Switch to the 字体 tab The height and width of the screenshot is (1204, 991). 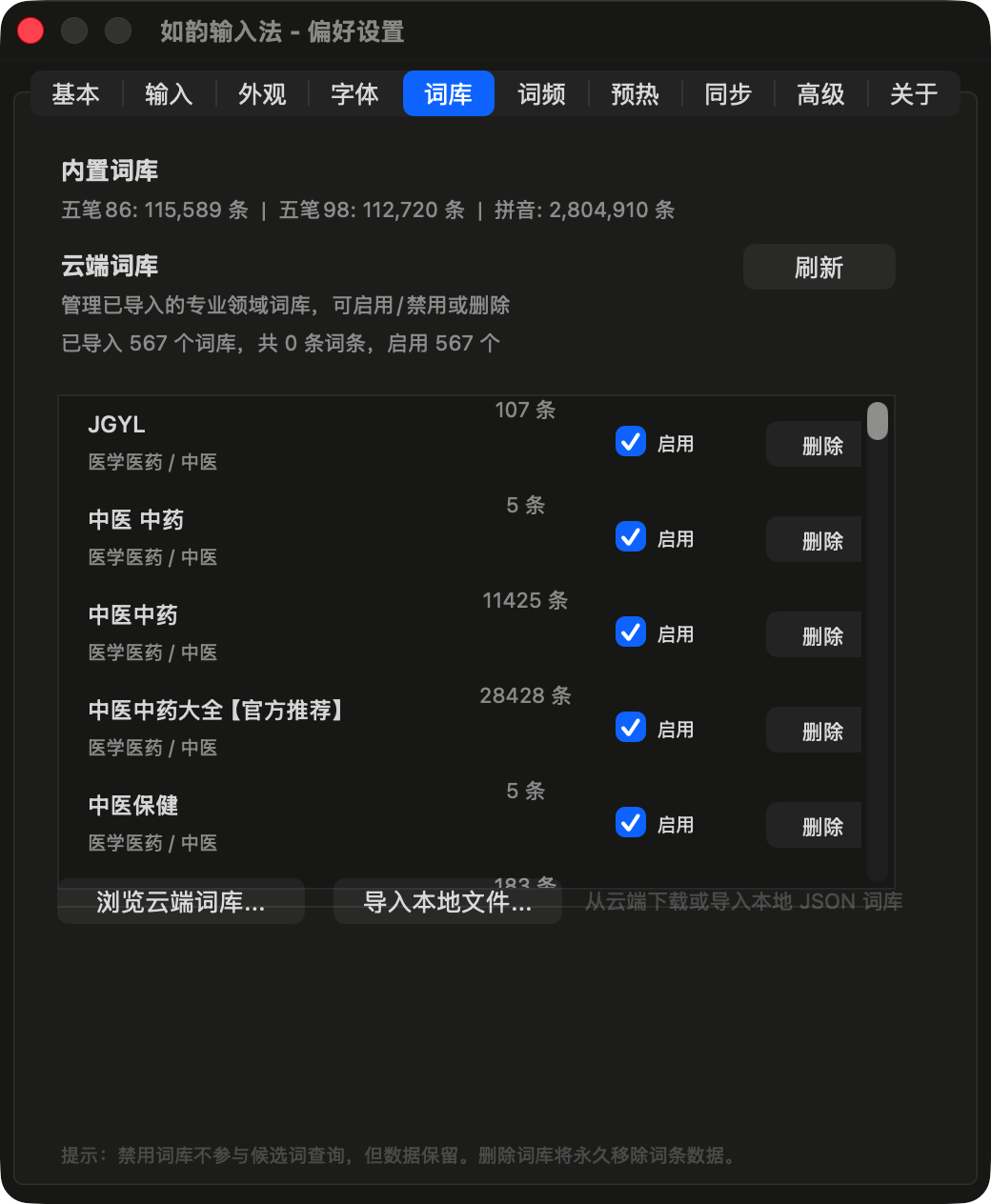coord(354,93)
